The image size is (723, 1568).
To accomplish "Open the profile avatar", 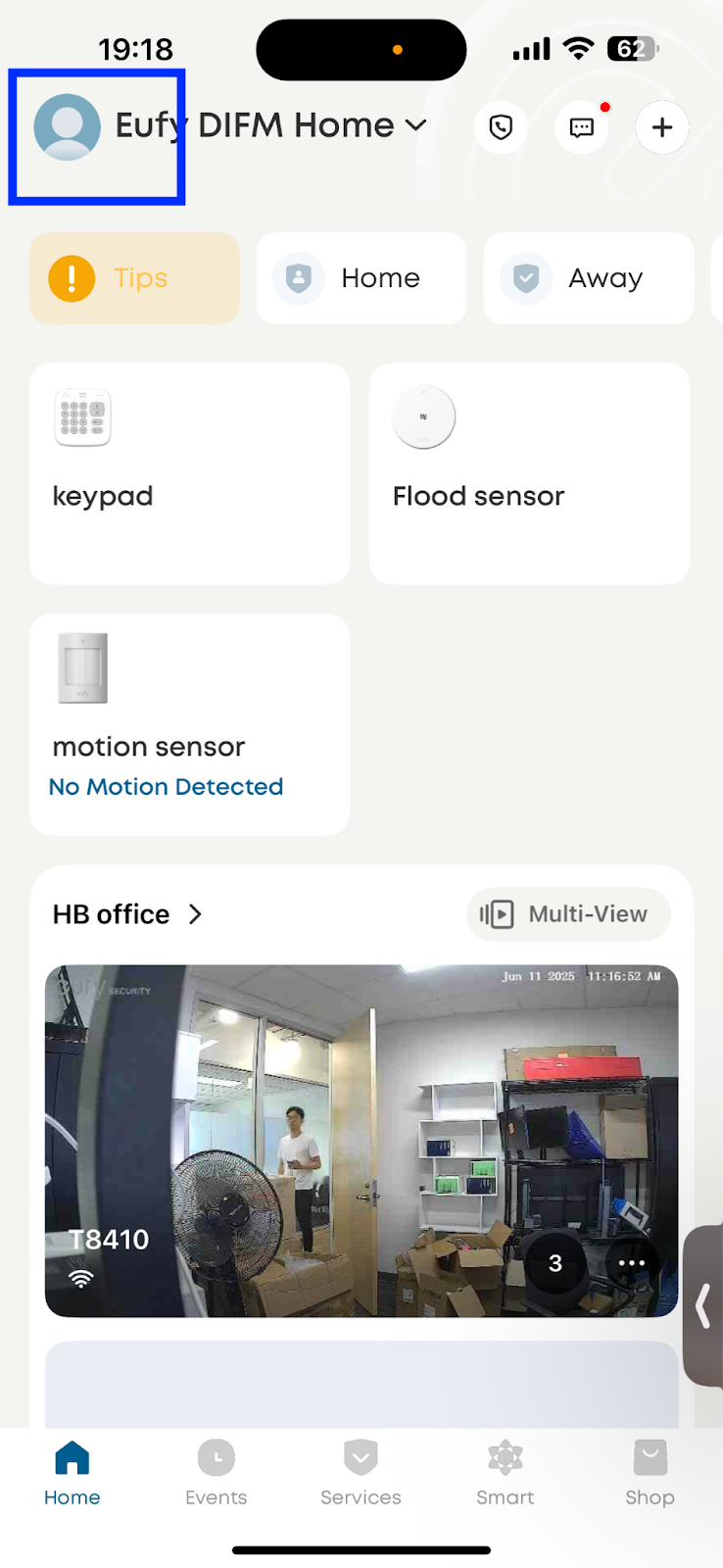I will click(67, 126).
